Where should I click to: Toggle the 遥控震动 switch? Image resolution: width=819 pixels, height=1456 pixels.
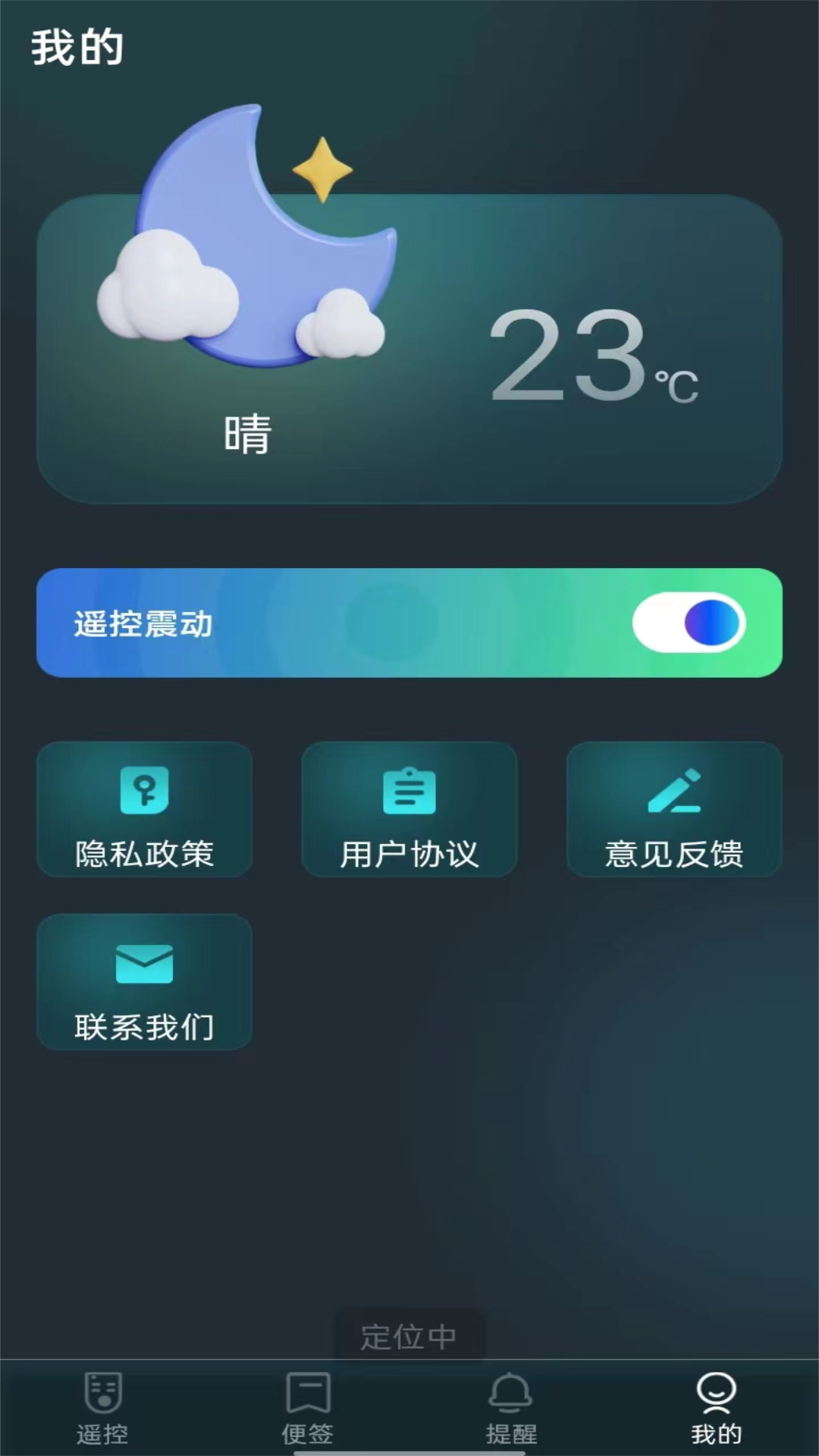pos(689,623)
